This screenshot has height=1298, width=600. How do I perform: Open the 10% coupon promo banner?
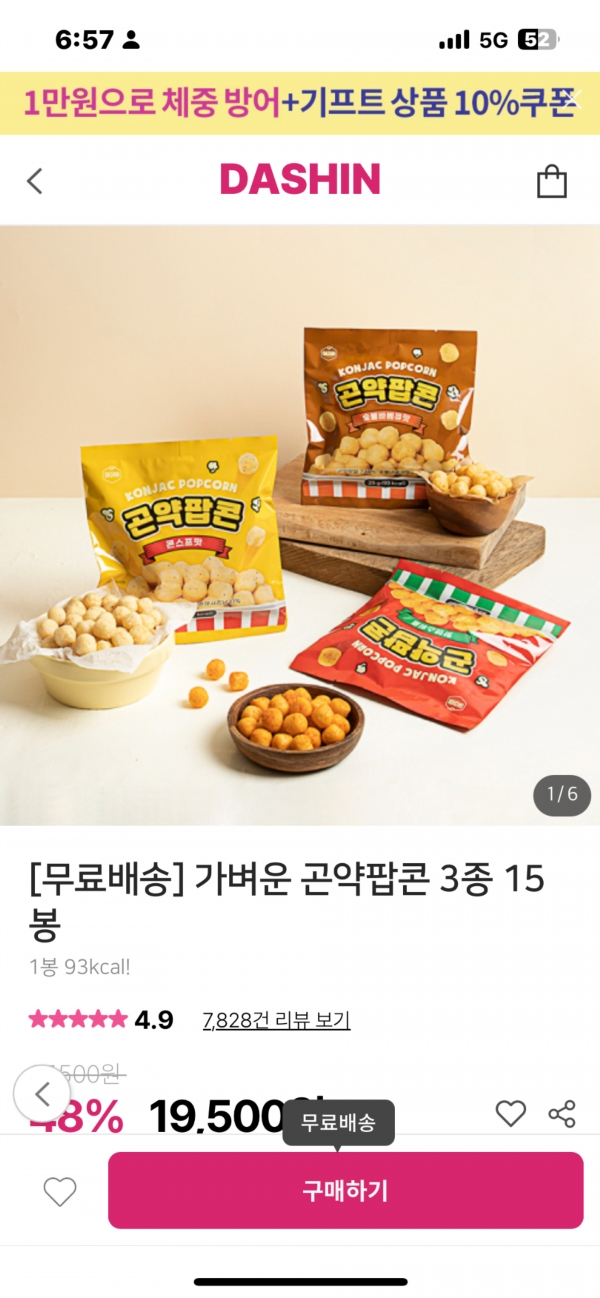290,103
